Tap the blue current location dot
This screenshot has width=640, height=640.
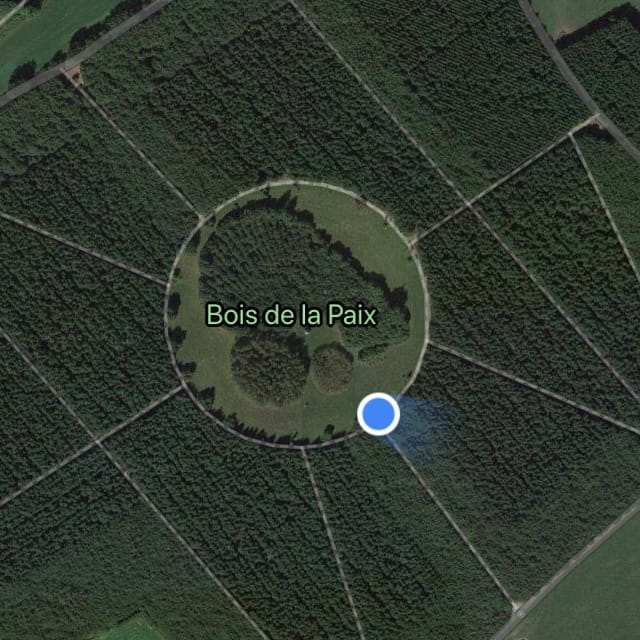pos(379,413)
